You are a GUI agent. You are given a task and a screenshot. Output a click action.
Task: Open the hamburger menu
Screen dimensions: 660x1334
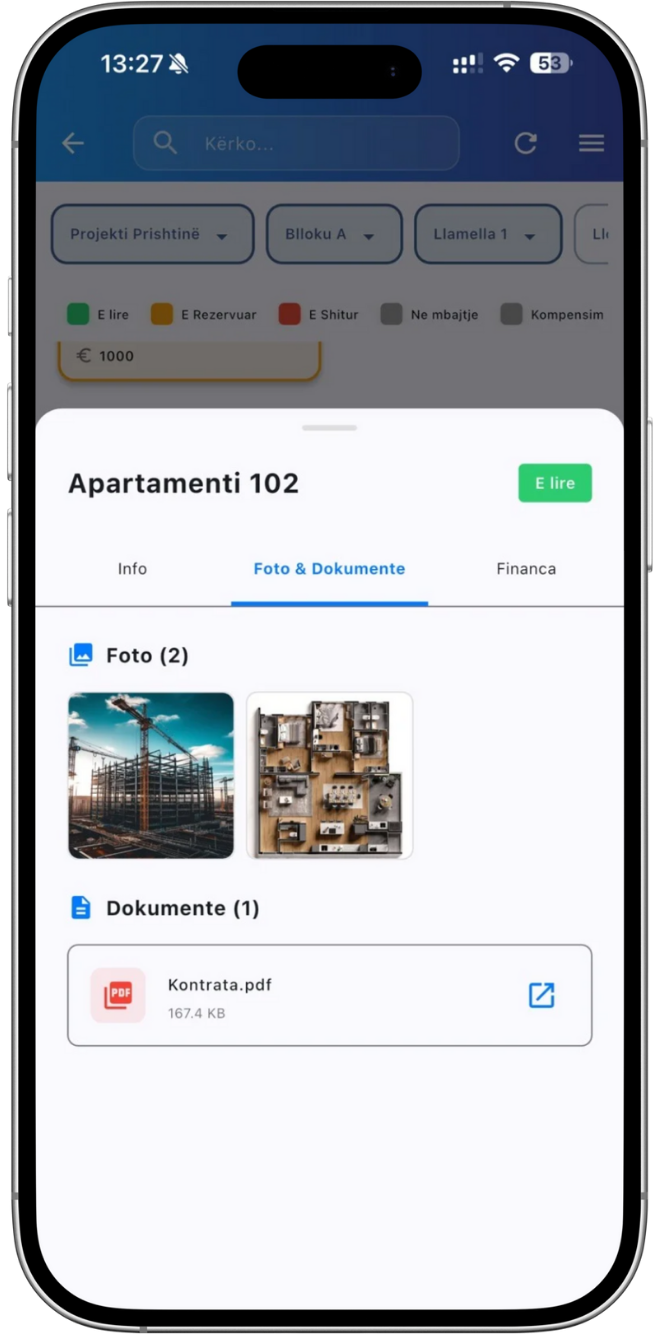(591, 143)
